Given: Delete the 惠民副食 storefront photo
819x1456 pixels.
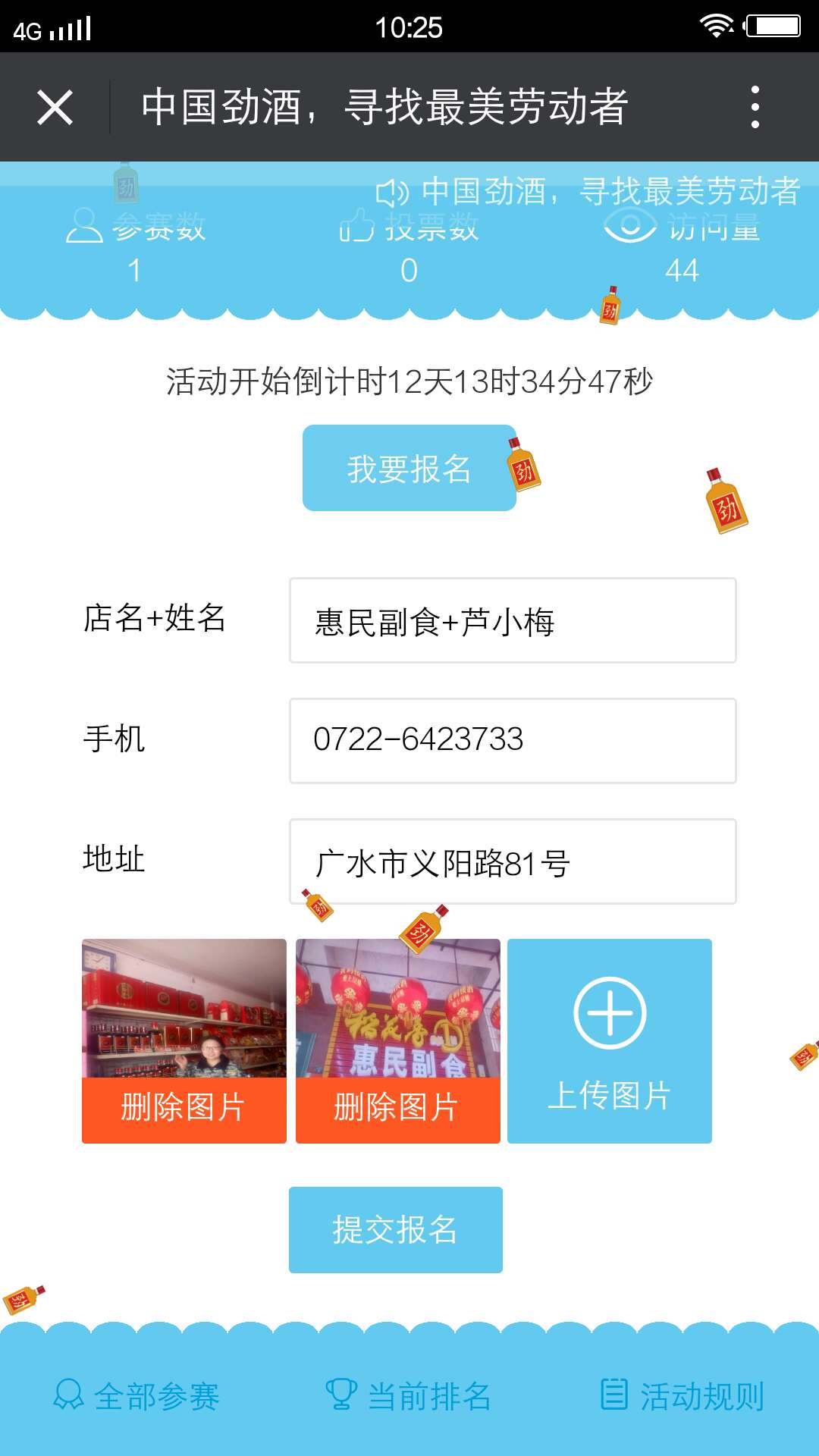Looking at the screenshot, I should tap(397, 1109).
